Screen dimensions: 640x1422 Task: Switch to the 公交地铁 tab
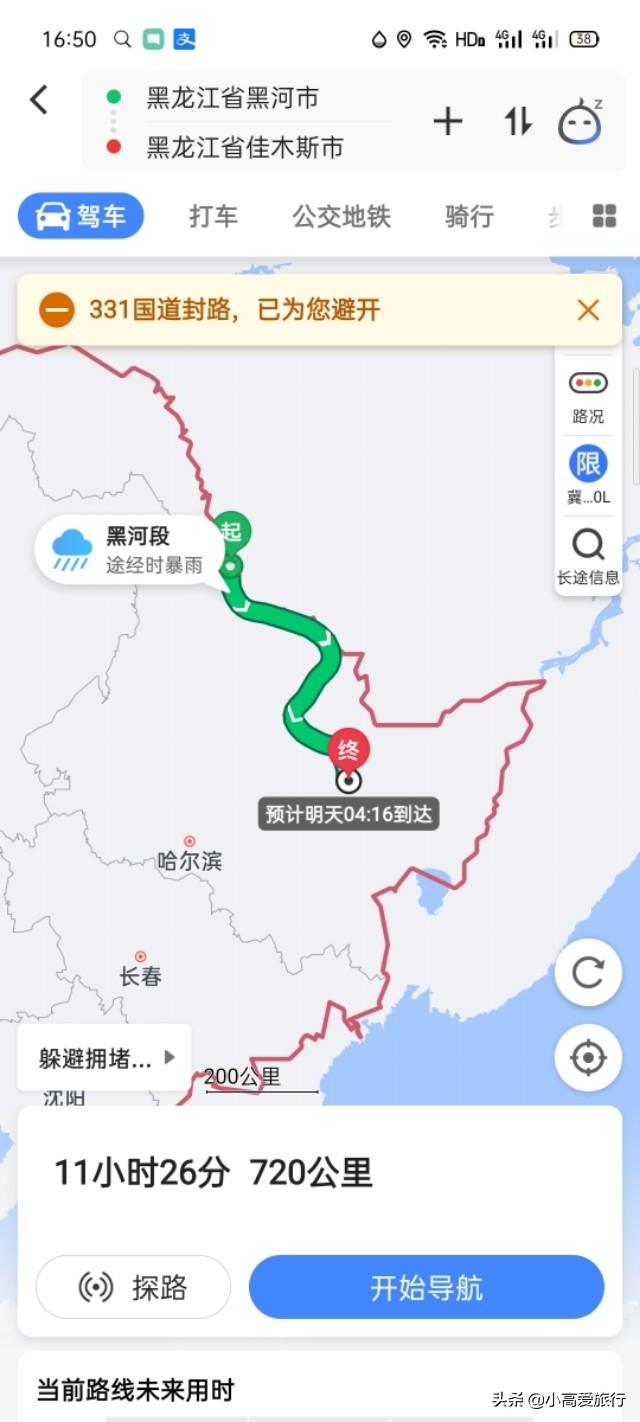click(341, 216)
